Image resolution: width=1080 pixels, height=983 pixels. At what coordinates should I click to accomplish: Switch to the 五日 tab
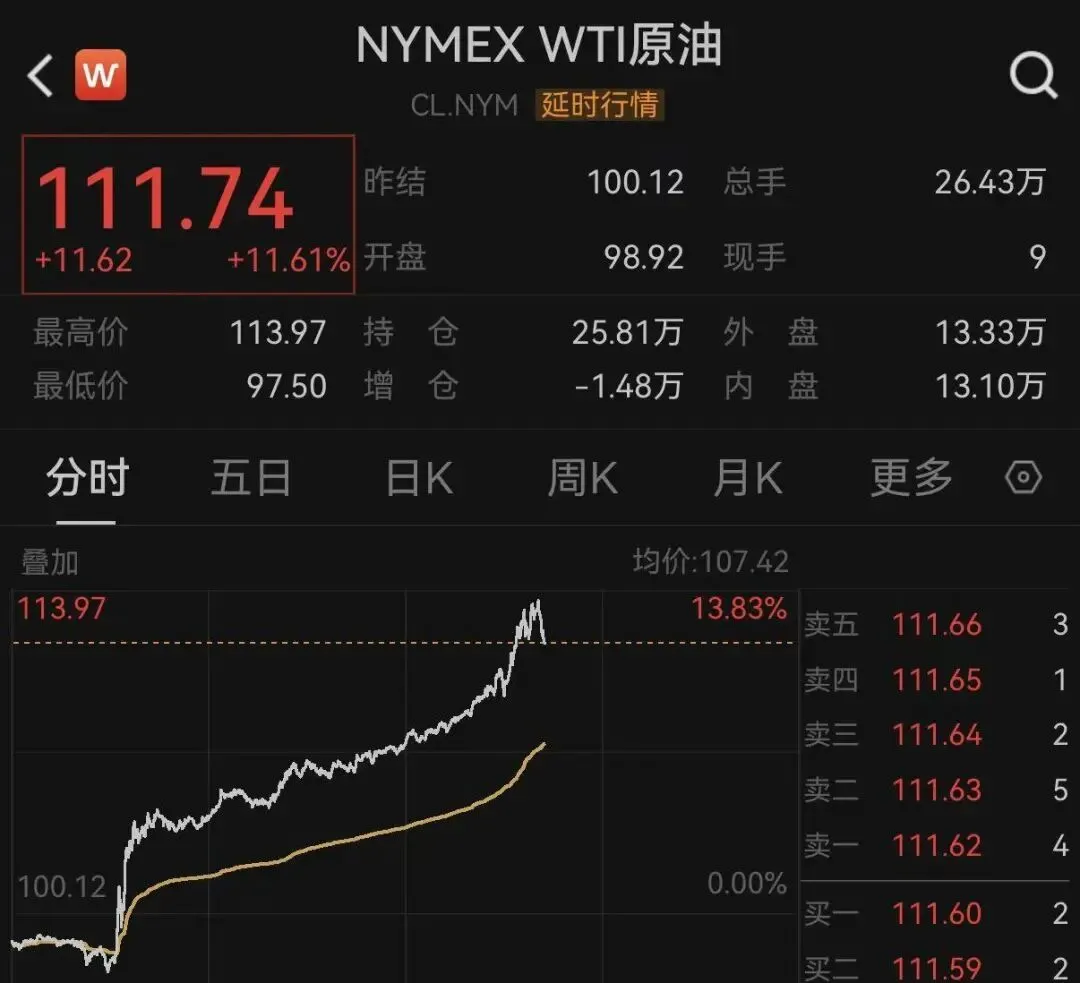250,479
